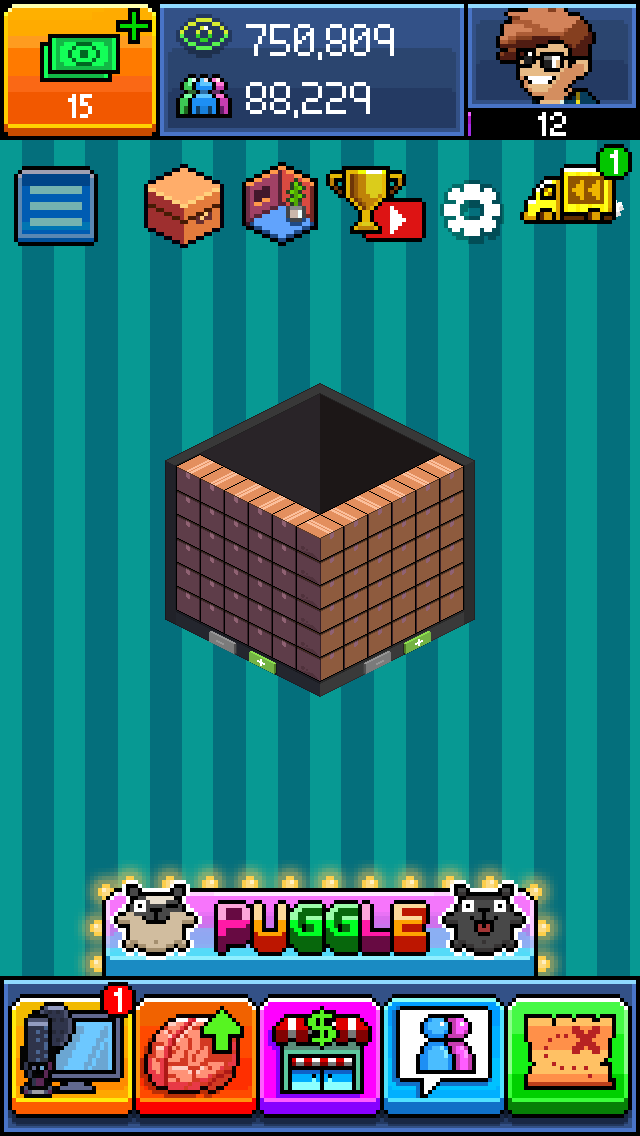
Task: Open the trophy video rewards icon
Action: (375, 204)
